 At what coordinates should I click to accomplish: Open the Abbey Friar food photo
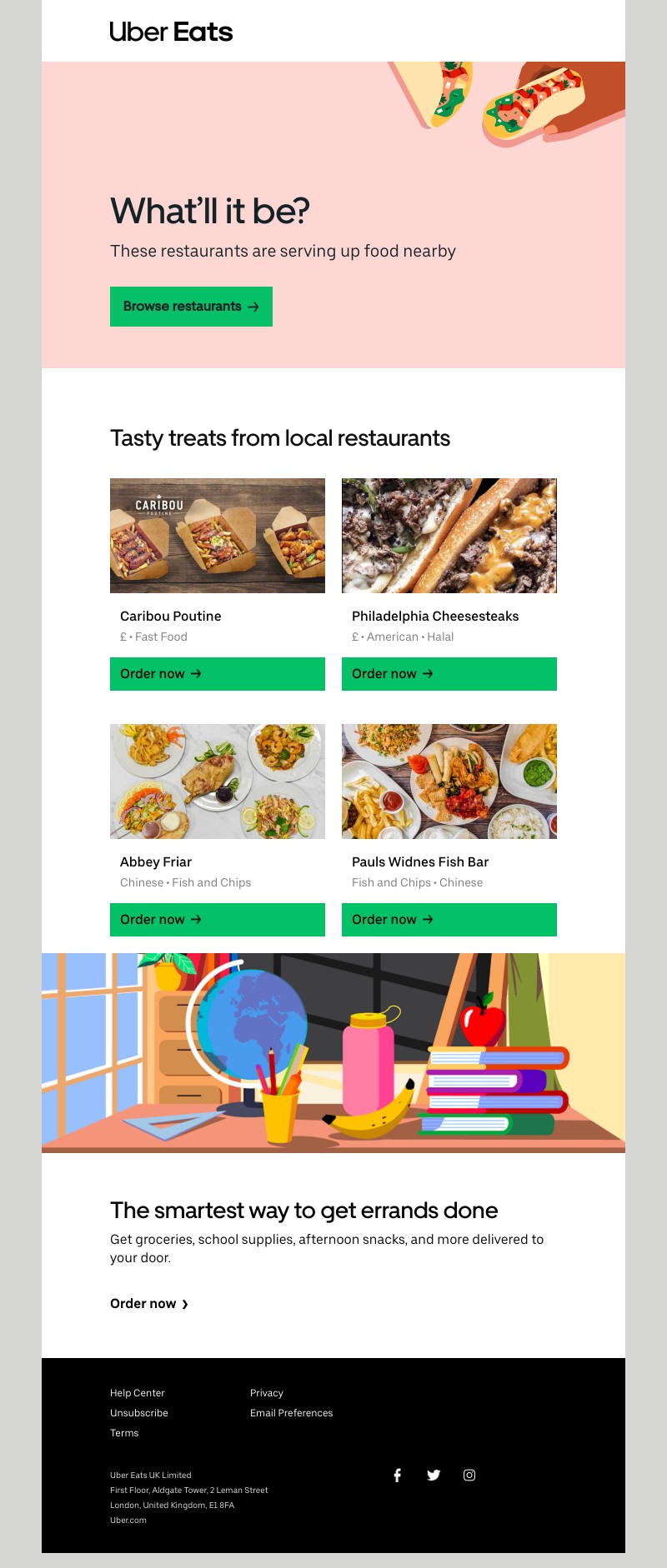coord(217,782)
